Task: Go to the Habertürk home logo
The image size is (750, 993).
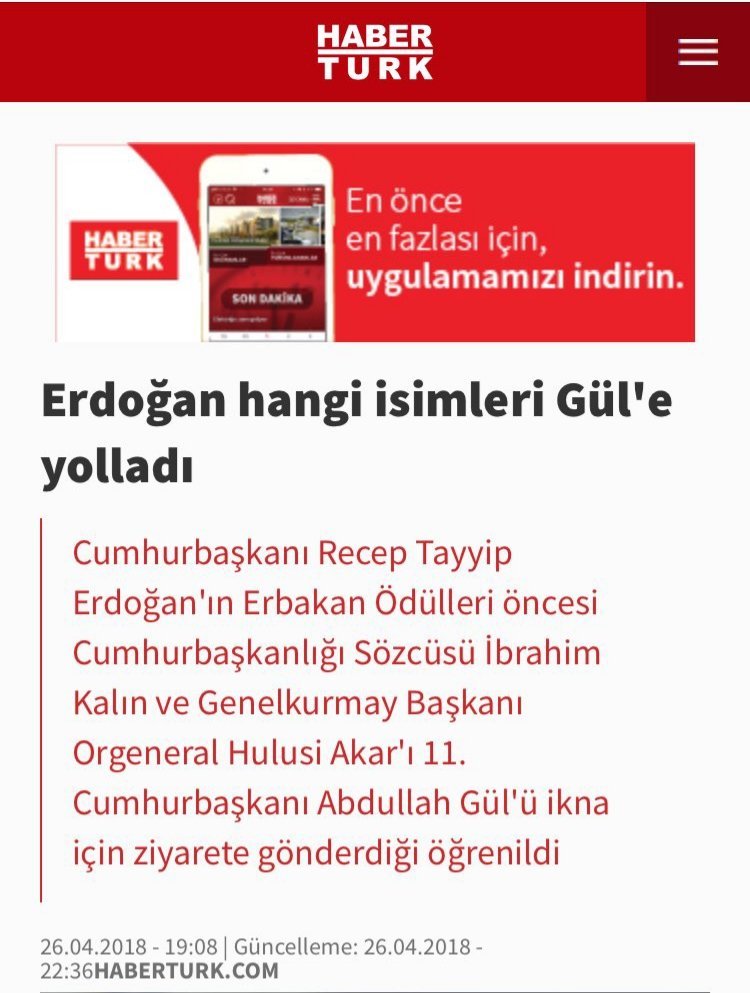Action: (375, 52)
